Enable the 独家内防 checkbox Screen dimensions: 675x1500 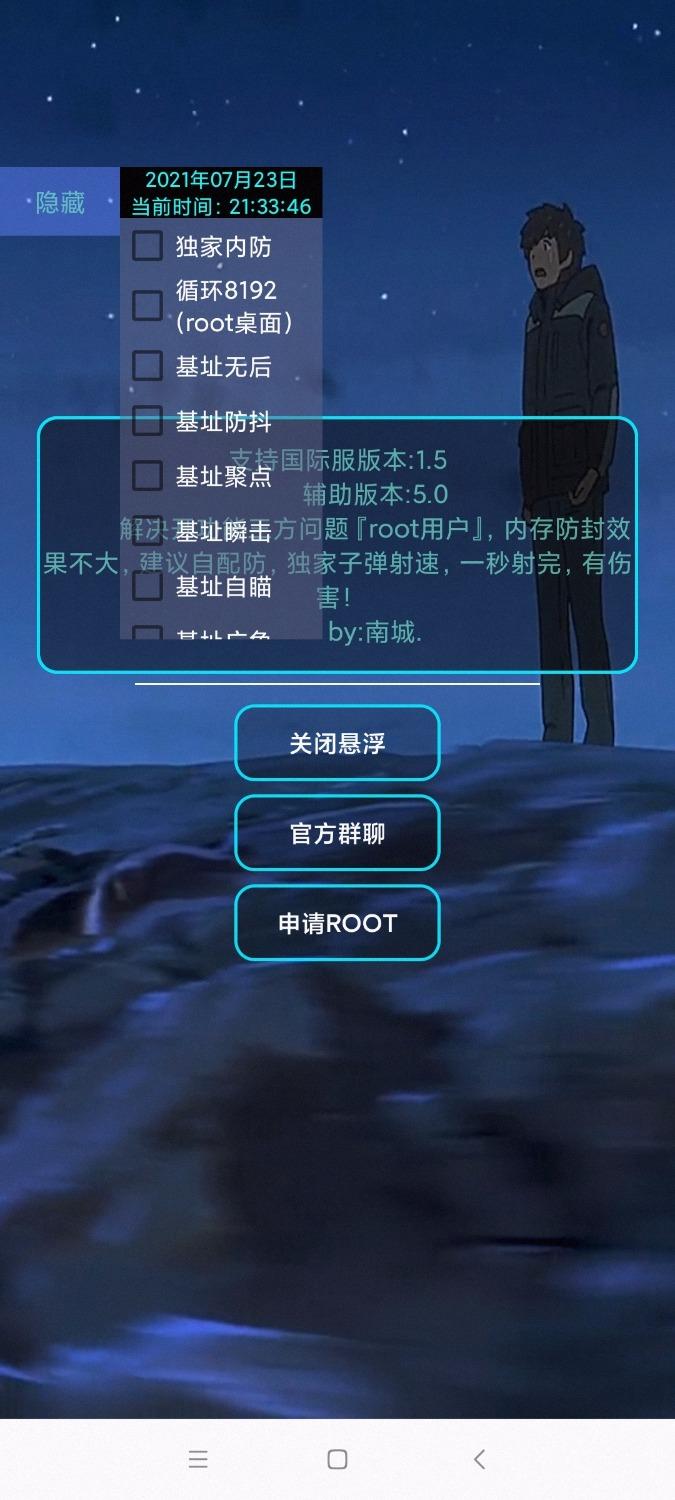click(148, 246)
